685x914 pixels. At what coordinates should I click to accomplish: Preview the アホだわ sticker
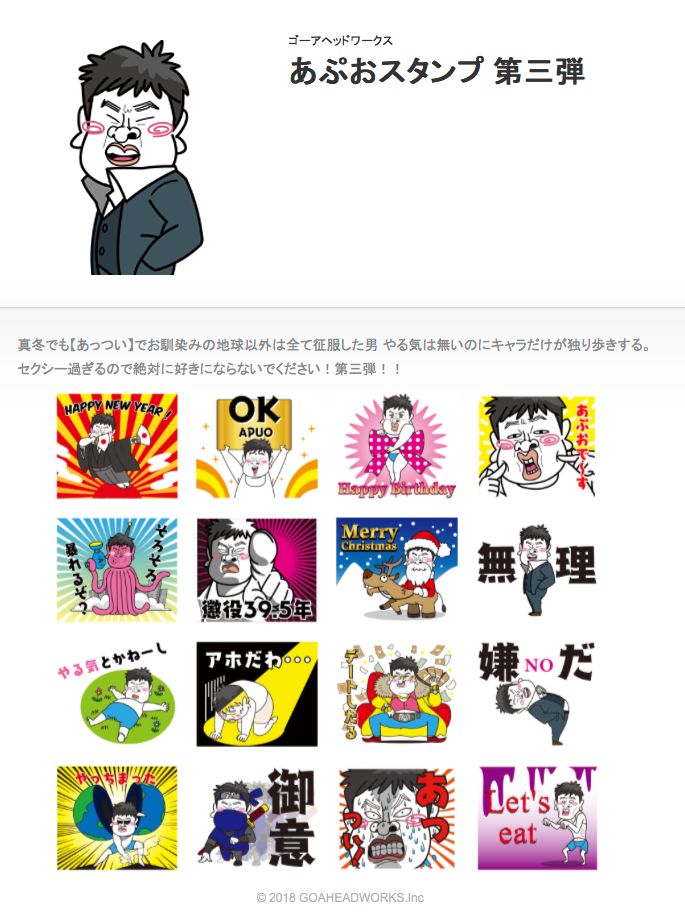click(x=256, y=694)
